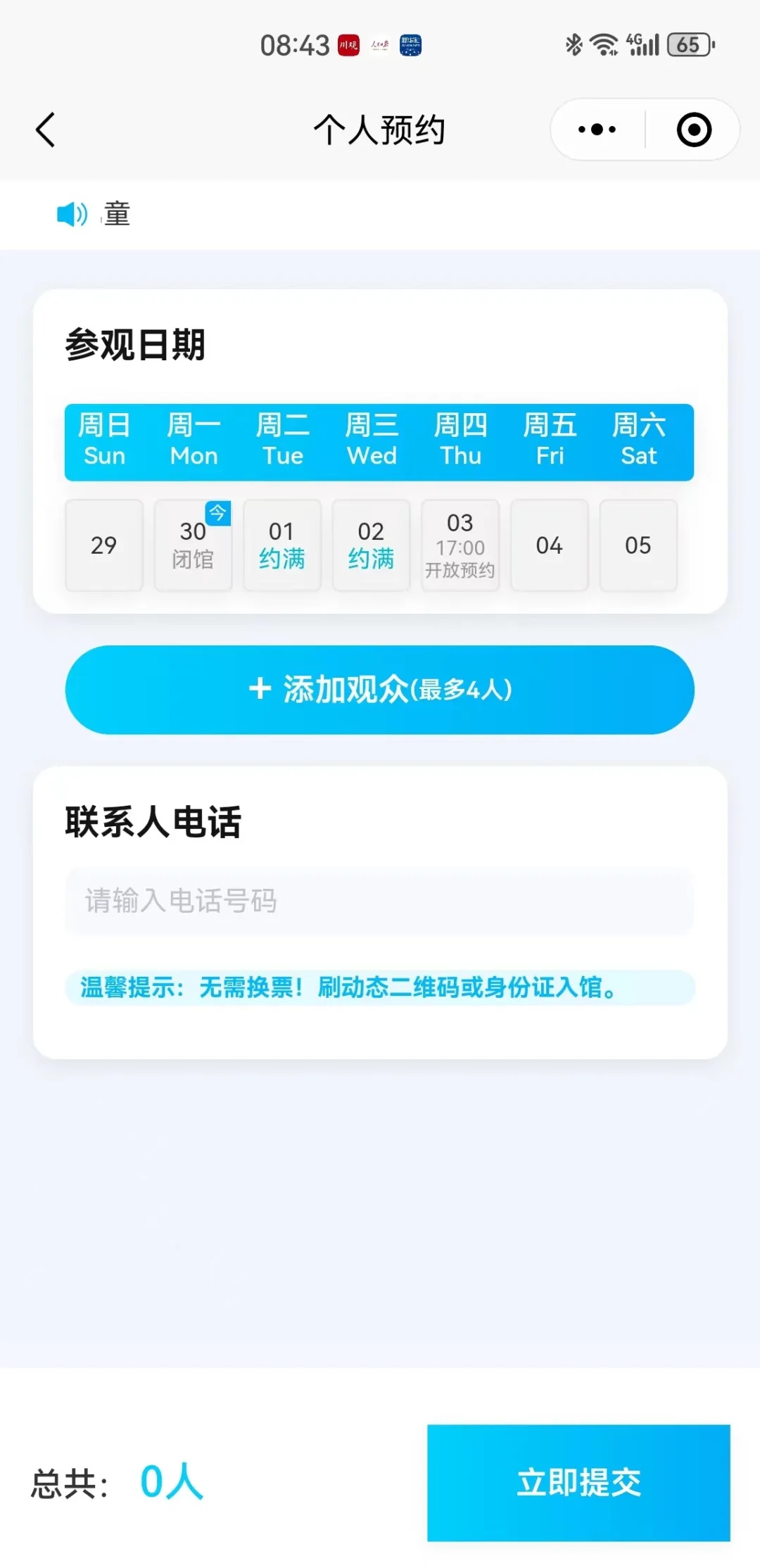Tap the 新华社 icon in status bar
Viewport: 760px width, 1568px height.
coord(410,45)
